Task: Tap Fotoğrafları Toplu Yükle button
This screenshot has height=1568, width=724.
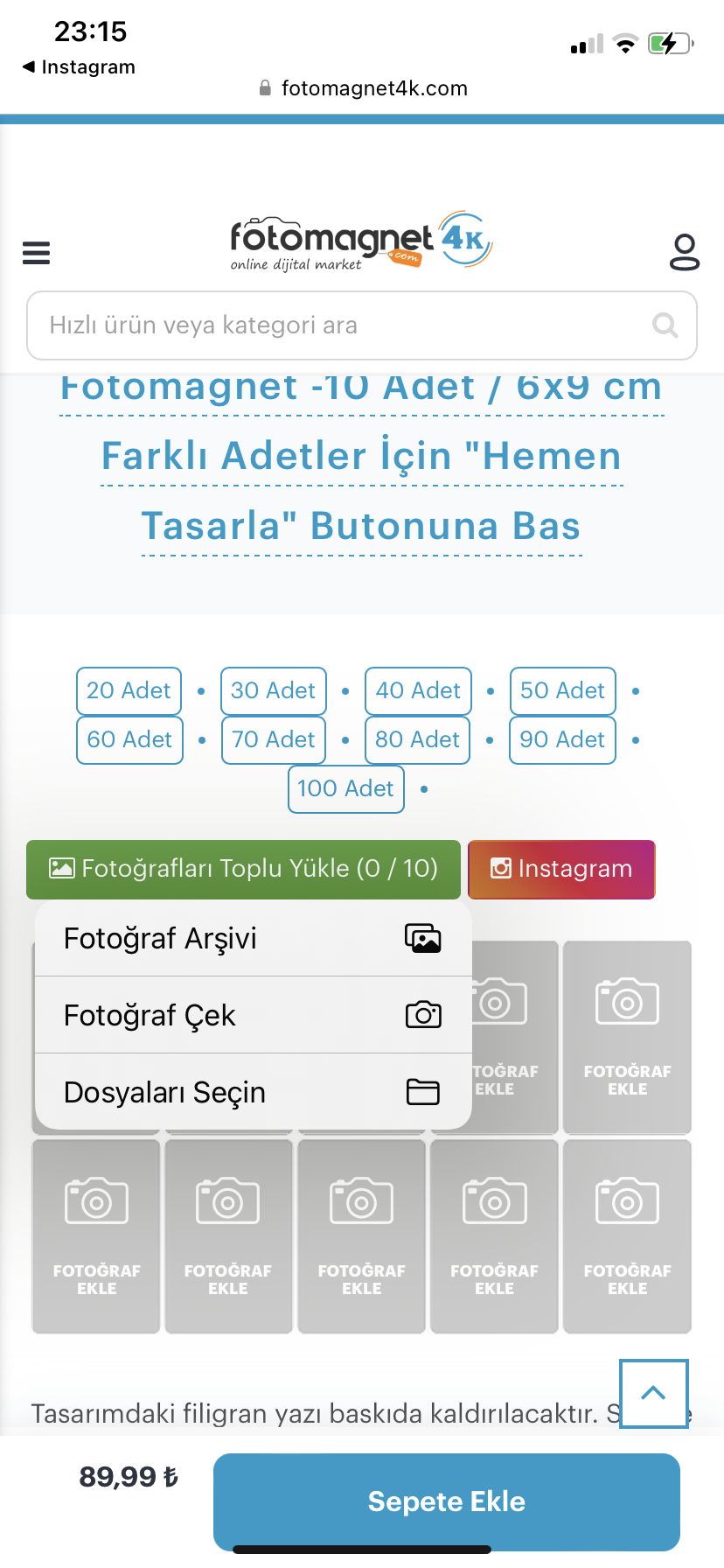Action: (243, 869)
